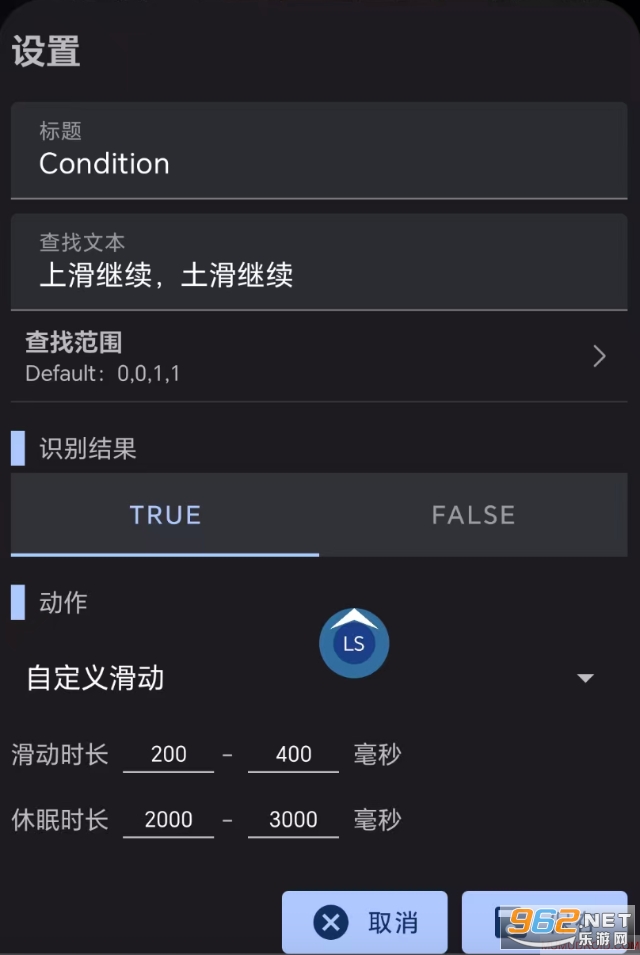Tap the 取消 cancel button

coord(365,922)
